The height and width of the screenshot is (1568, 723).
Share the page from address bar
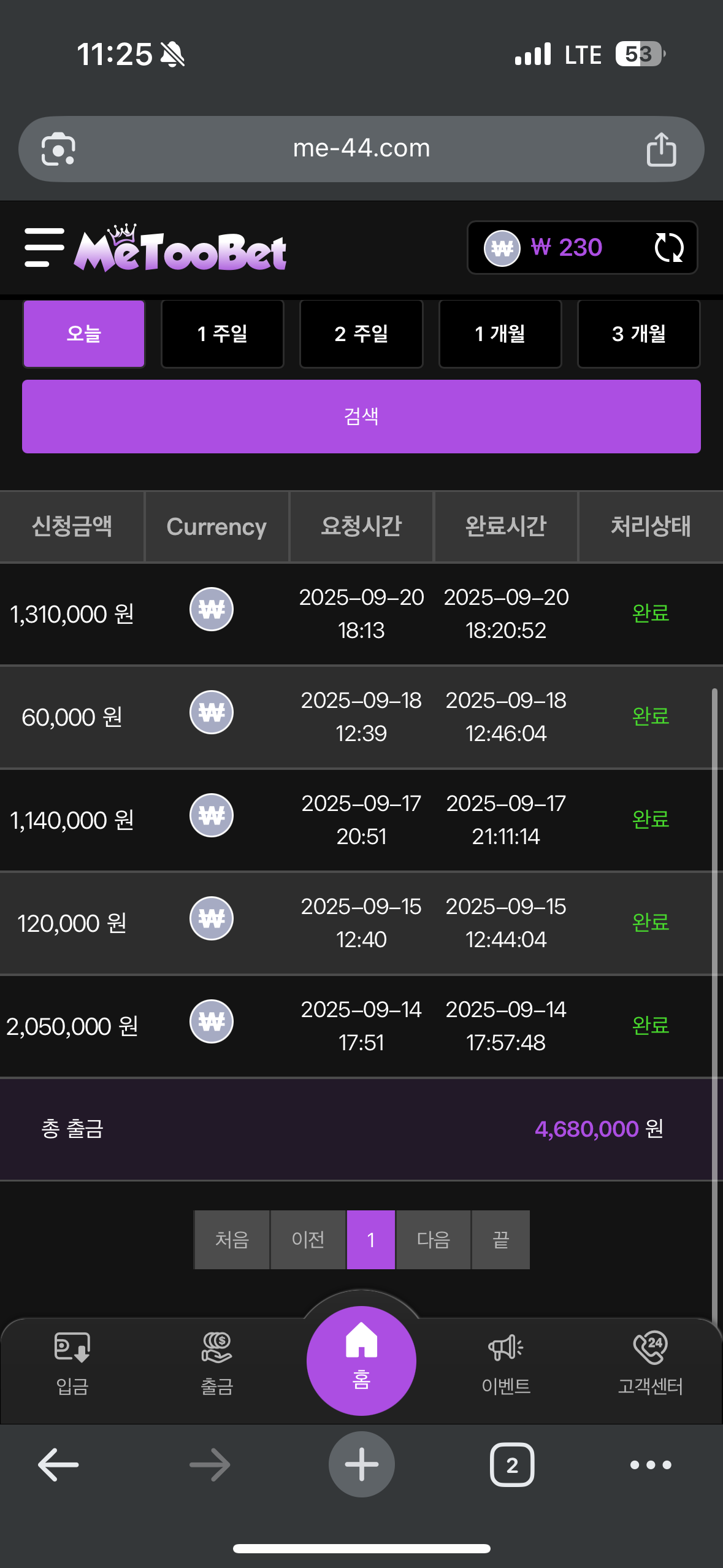pyautogui.click(x=661, y=149)
